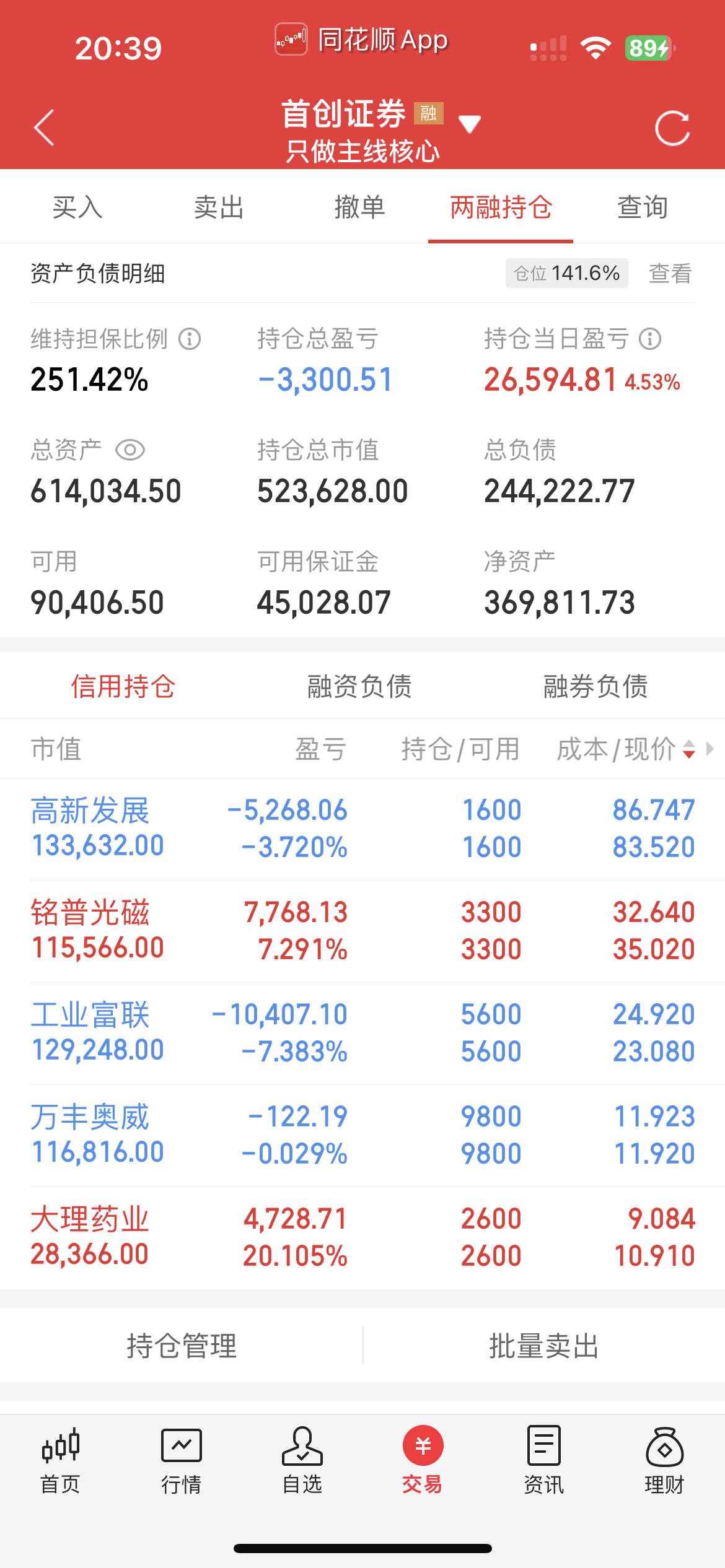Switch to the 买入 tab
725x1568 pixels.
tap(77, 207)
